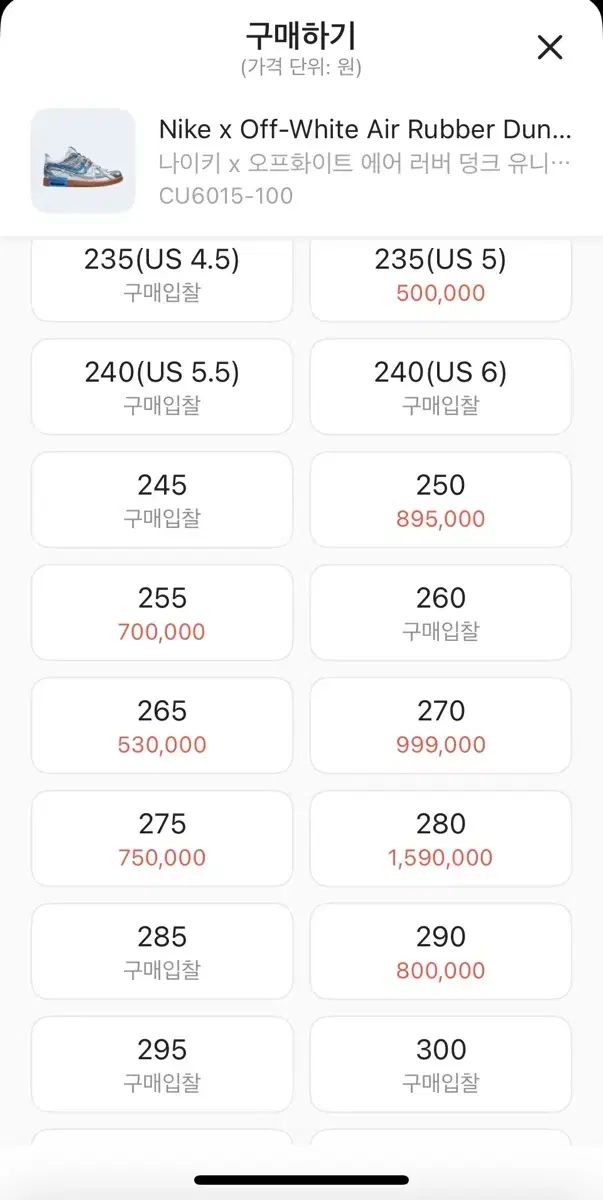Screen dimensions: 603x1200
Task: Select size 260 구매입찰
Action: pyautogui.click(x=440, y=613)
